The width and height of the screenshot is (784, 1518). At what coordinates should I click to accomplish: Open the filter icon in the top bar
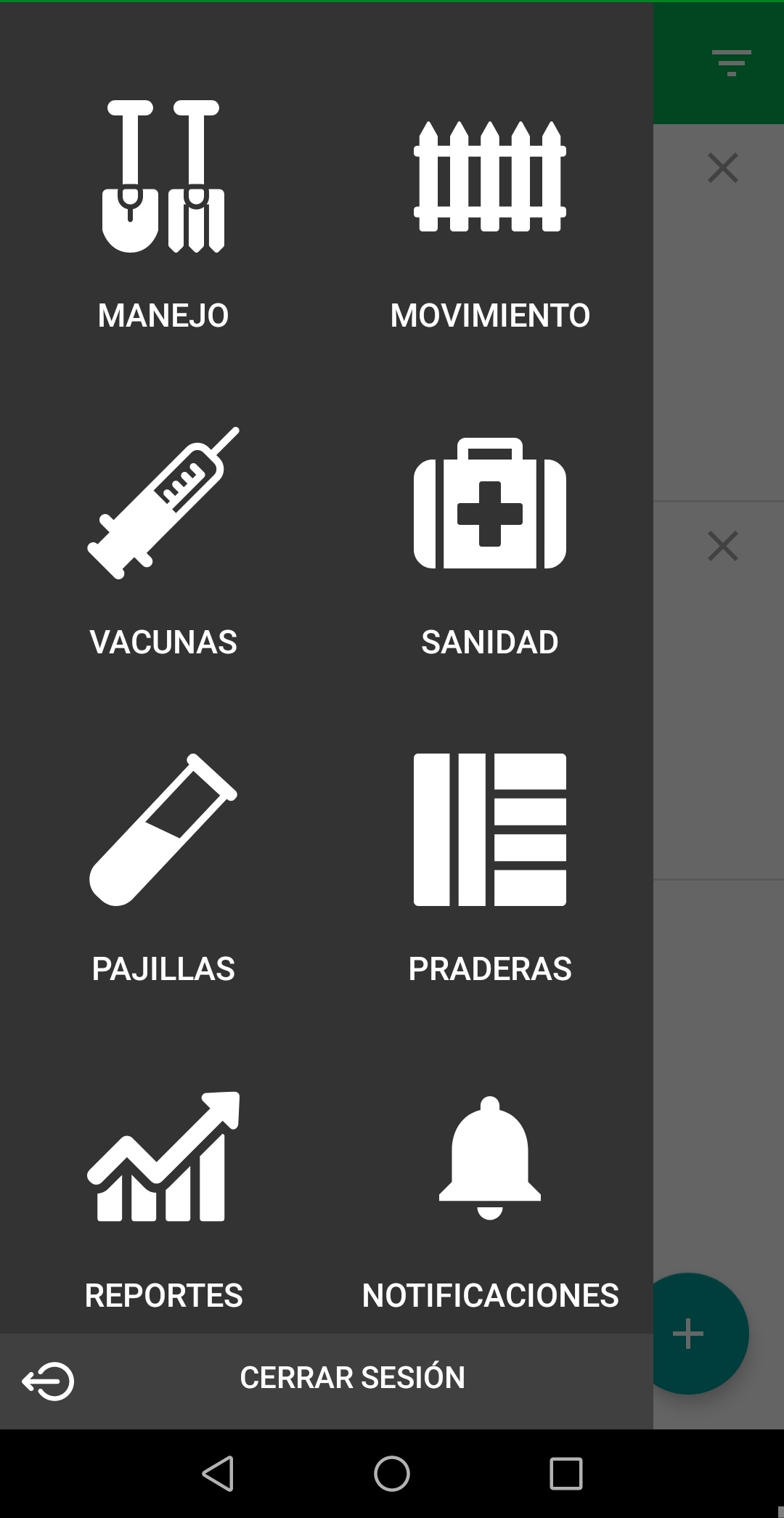pos(731,63)
